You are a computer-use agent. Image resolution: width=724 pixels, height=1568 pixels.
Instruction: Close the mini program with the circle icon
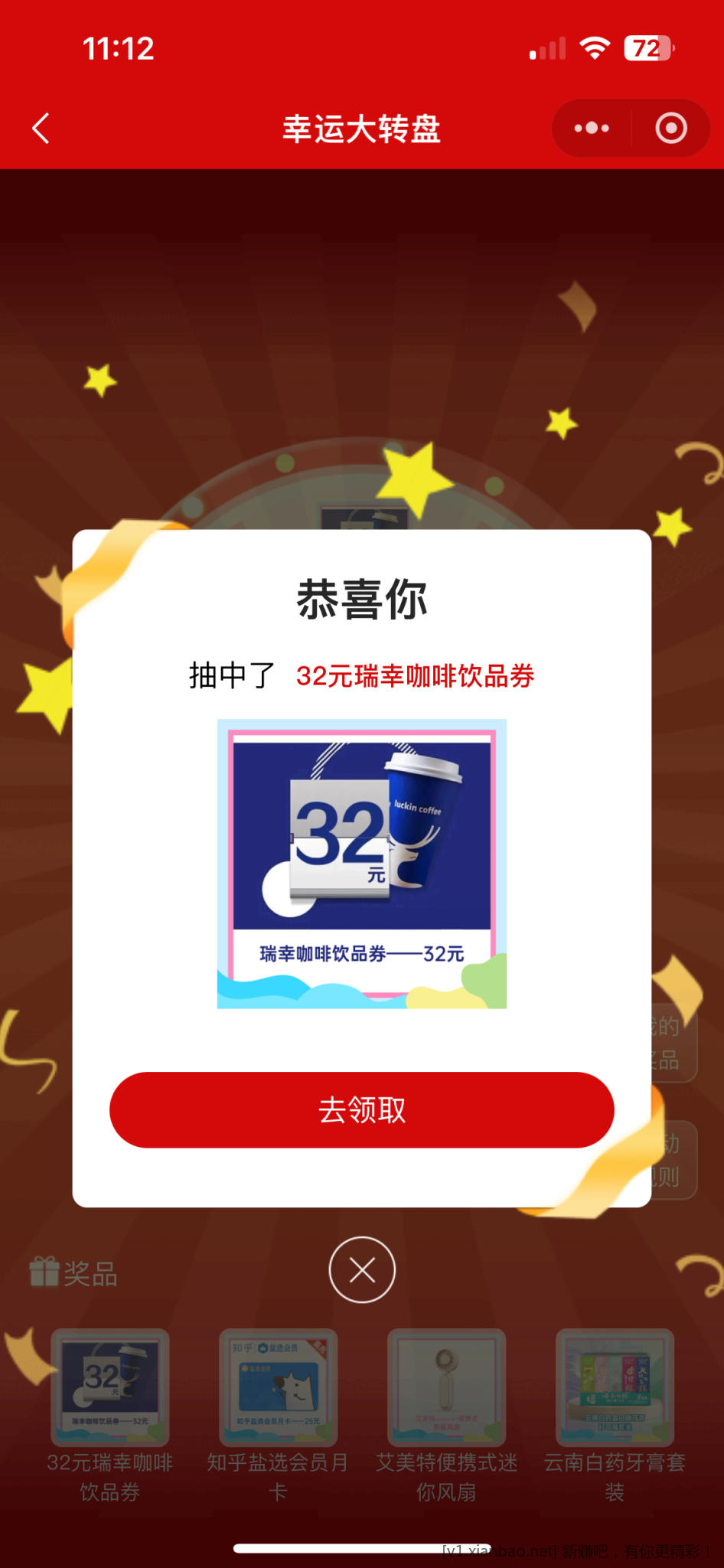[670, 129]
